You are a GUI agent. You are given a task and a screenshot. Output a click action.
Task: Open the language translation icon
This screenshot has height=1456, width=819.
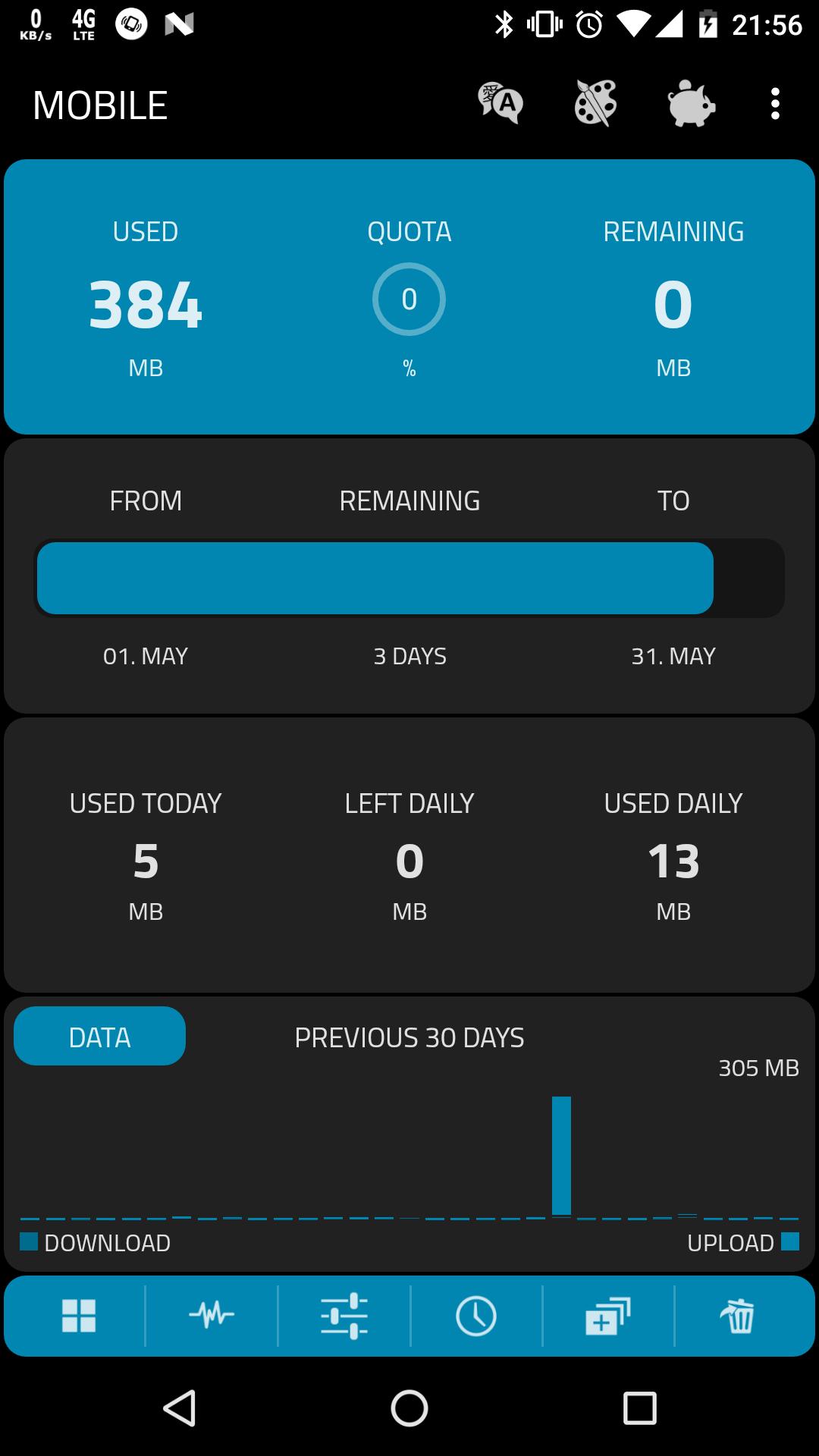point(500,103)
